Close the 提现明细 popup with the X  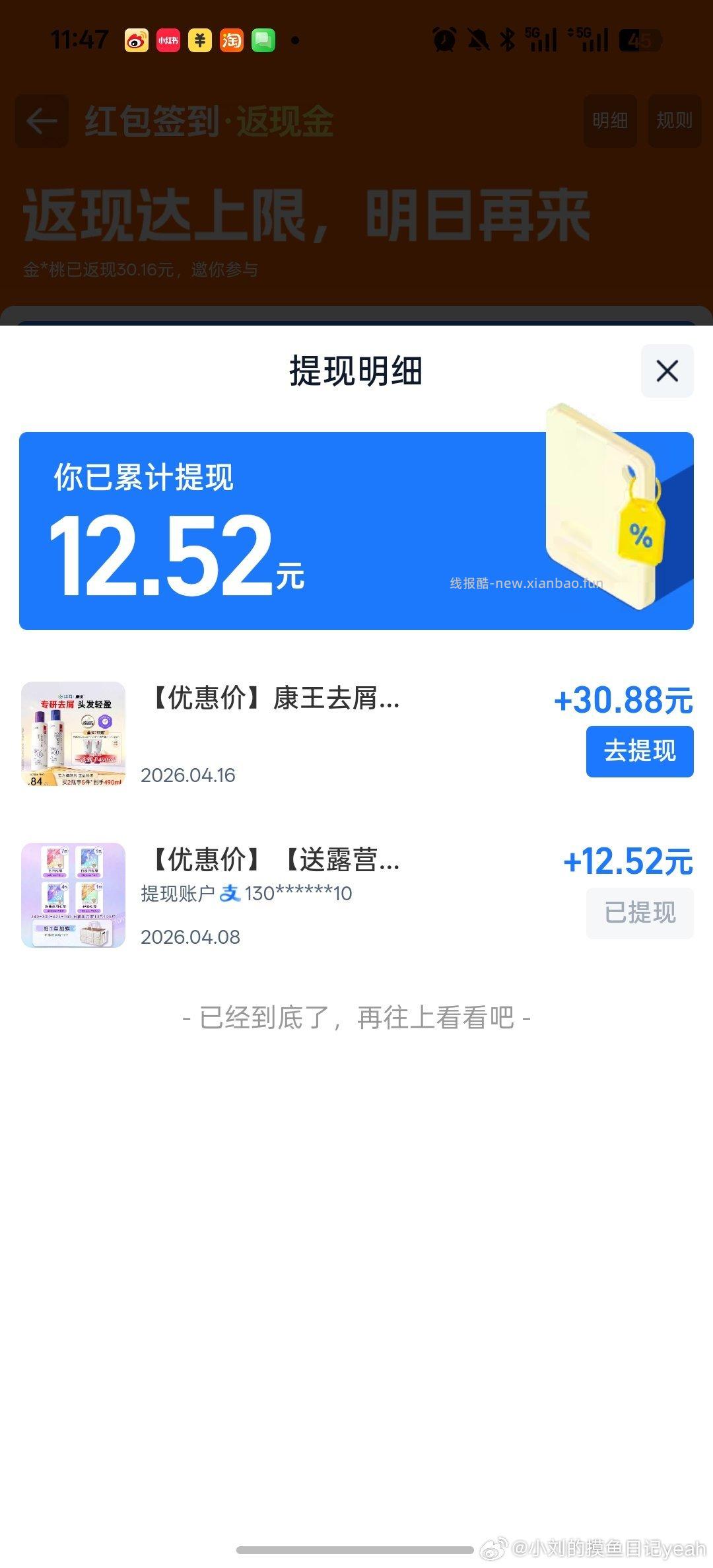(667, 371)
